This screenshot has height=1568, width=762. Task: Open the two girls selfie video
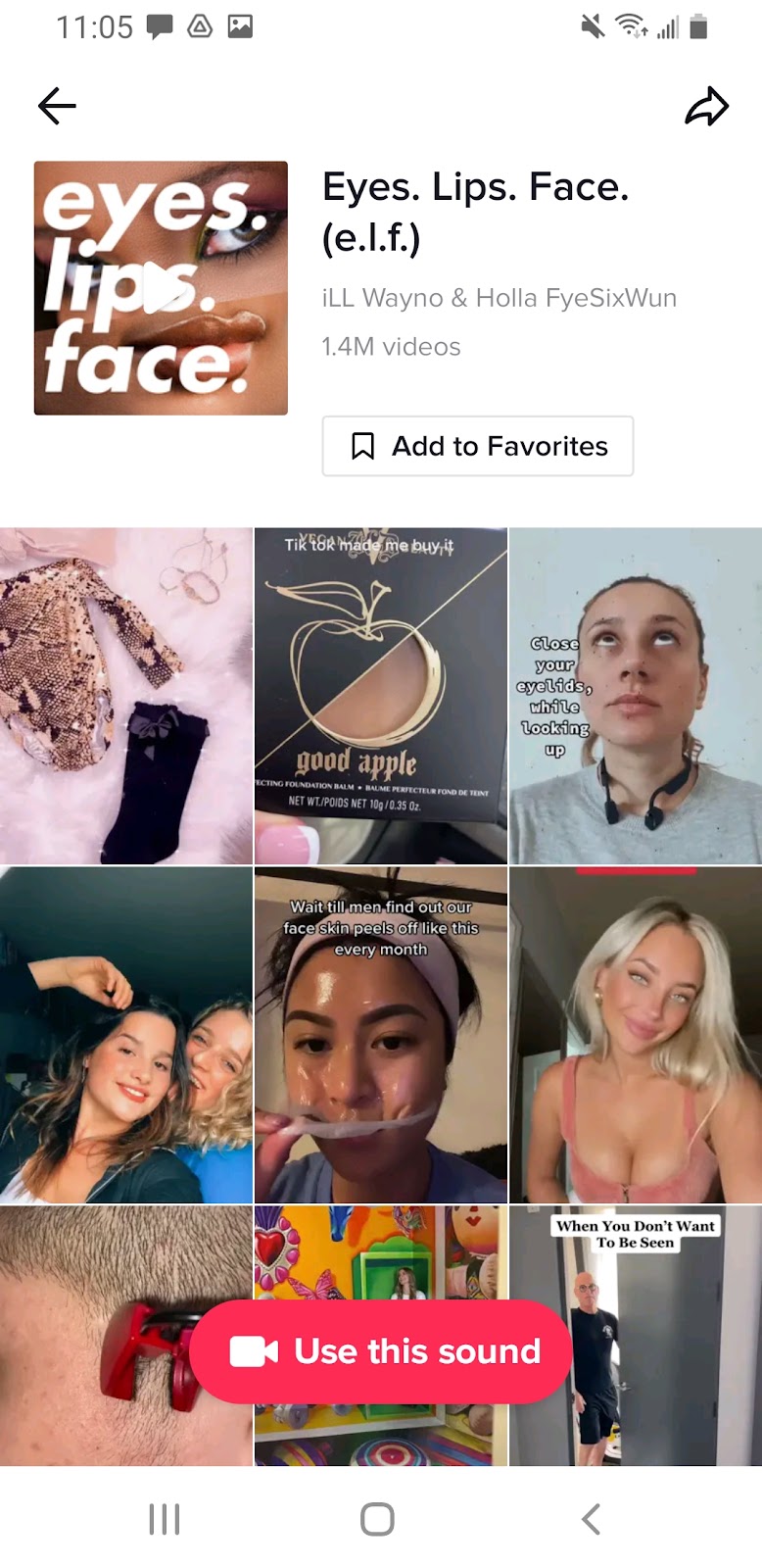[126, 1035]
